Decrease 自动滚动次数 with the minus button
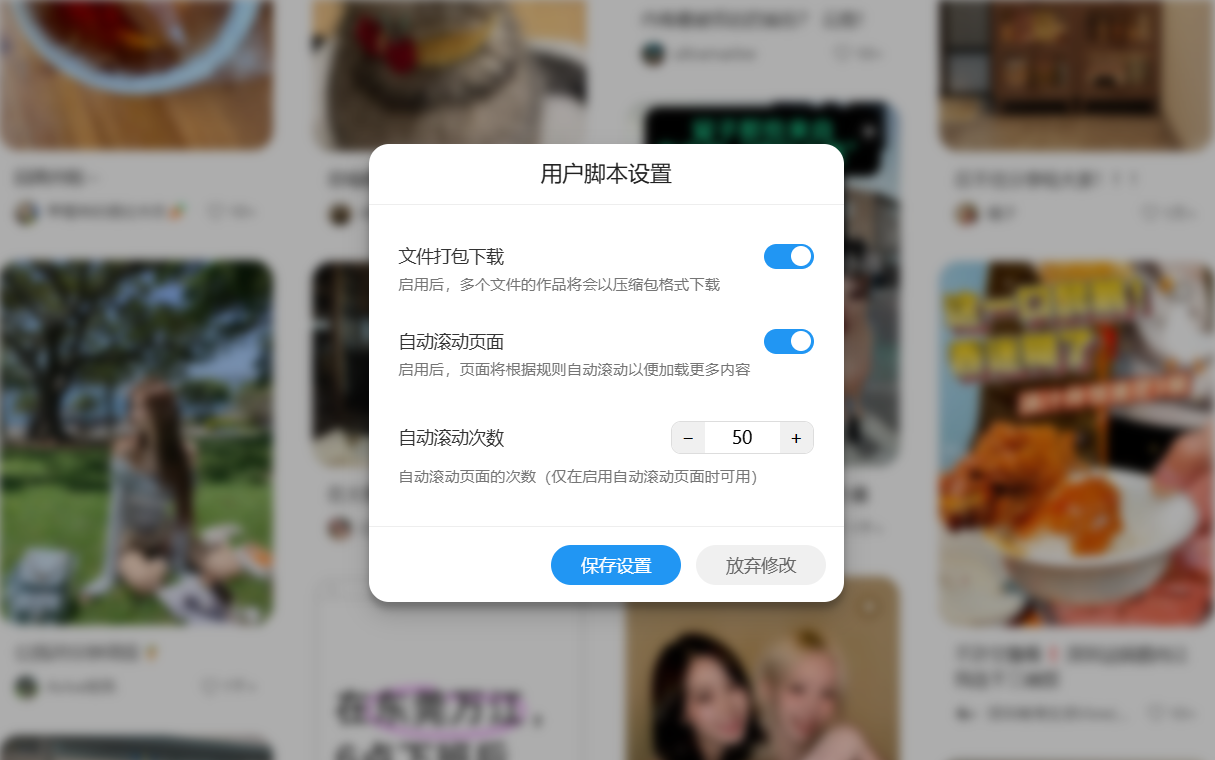 (x=688, y=438)
